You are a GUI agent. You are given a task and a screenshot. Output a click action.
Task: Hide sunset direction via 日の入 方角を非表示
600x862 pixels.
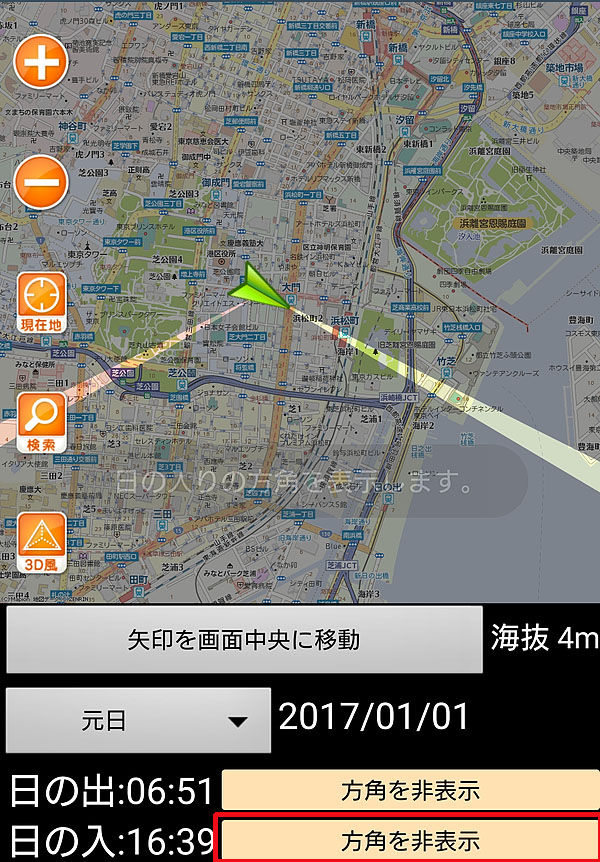point(409,839)
